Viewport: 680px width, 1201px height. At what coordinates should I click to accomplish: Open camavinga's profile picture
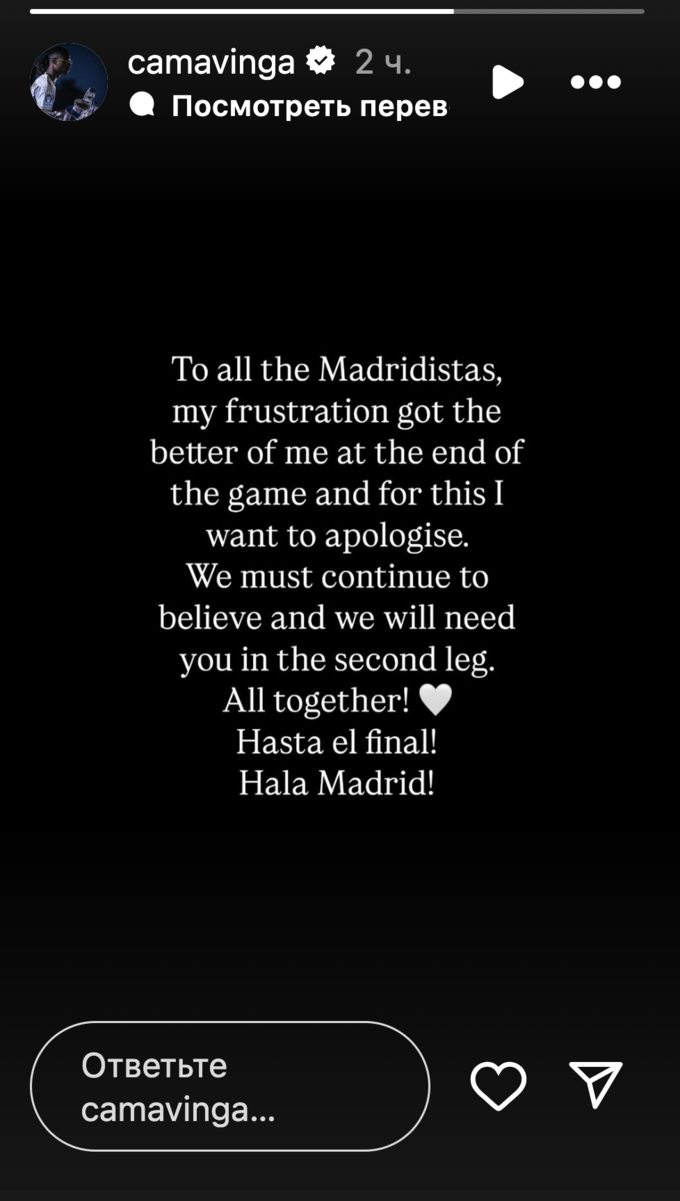click(69, 82)
